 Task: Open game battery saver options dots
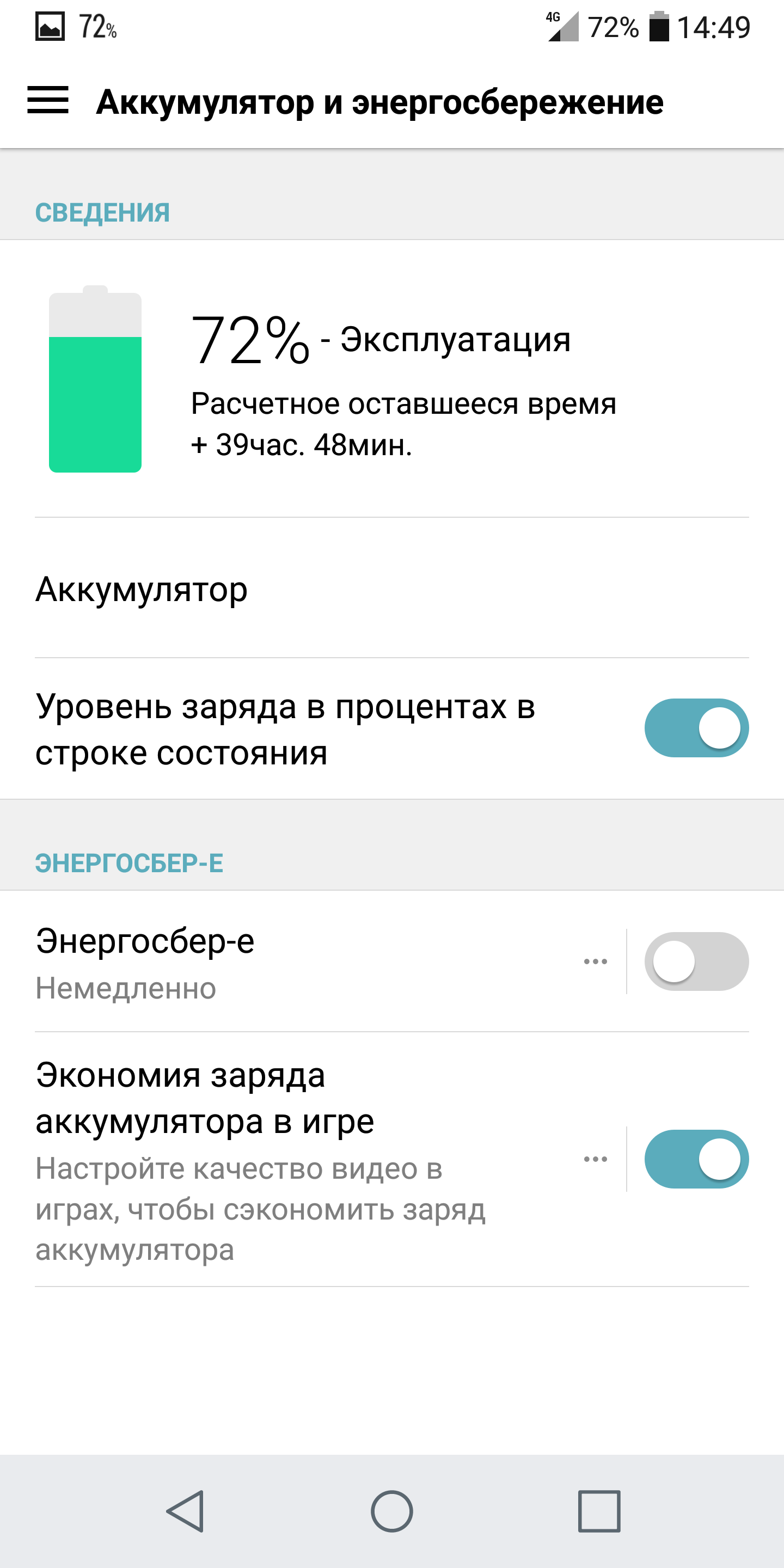click(595, 1159)
